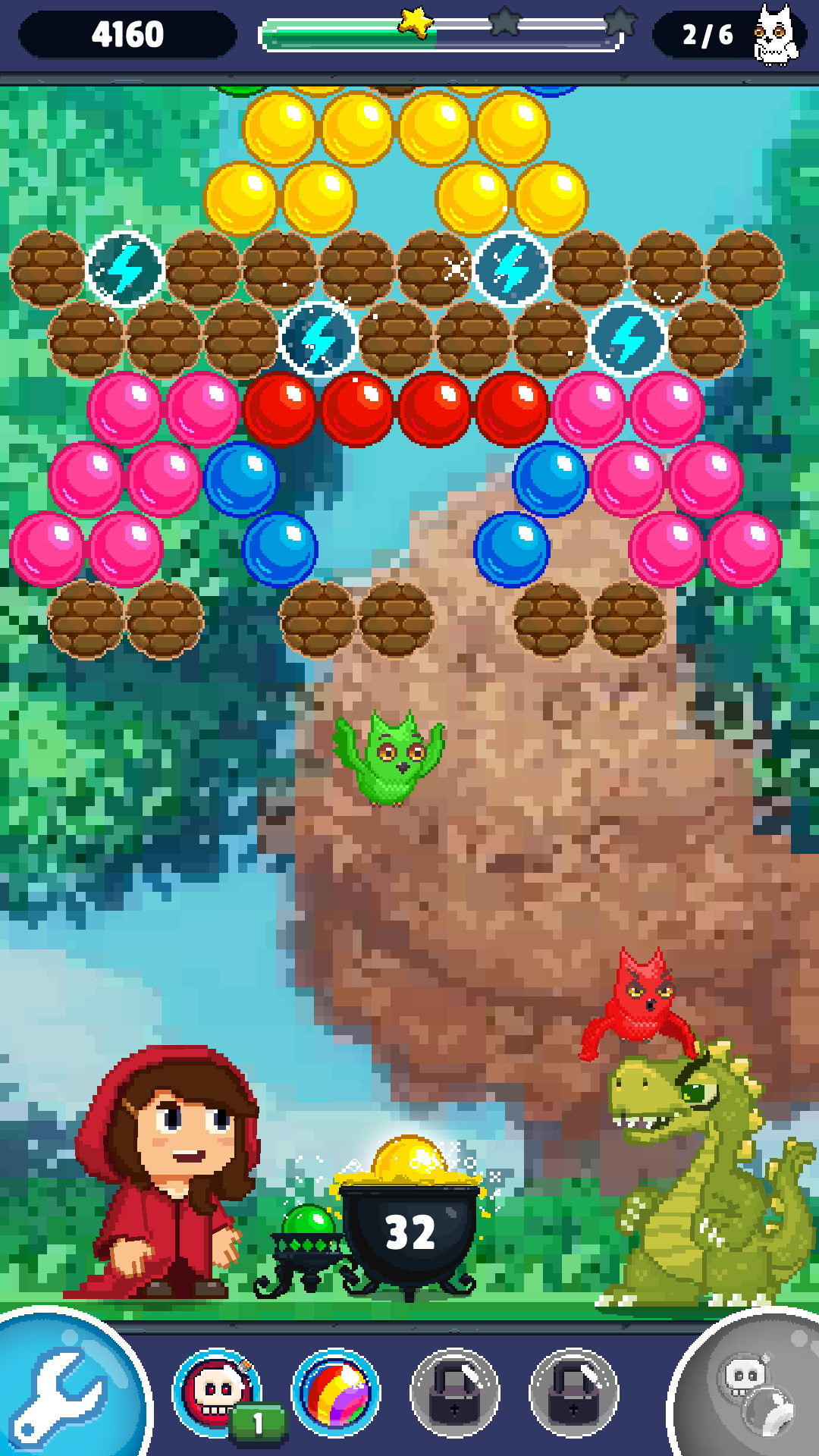819x1456 pixels.
Task: Tap the cauldron with 32 shots
Action: tap(410, 1232)
